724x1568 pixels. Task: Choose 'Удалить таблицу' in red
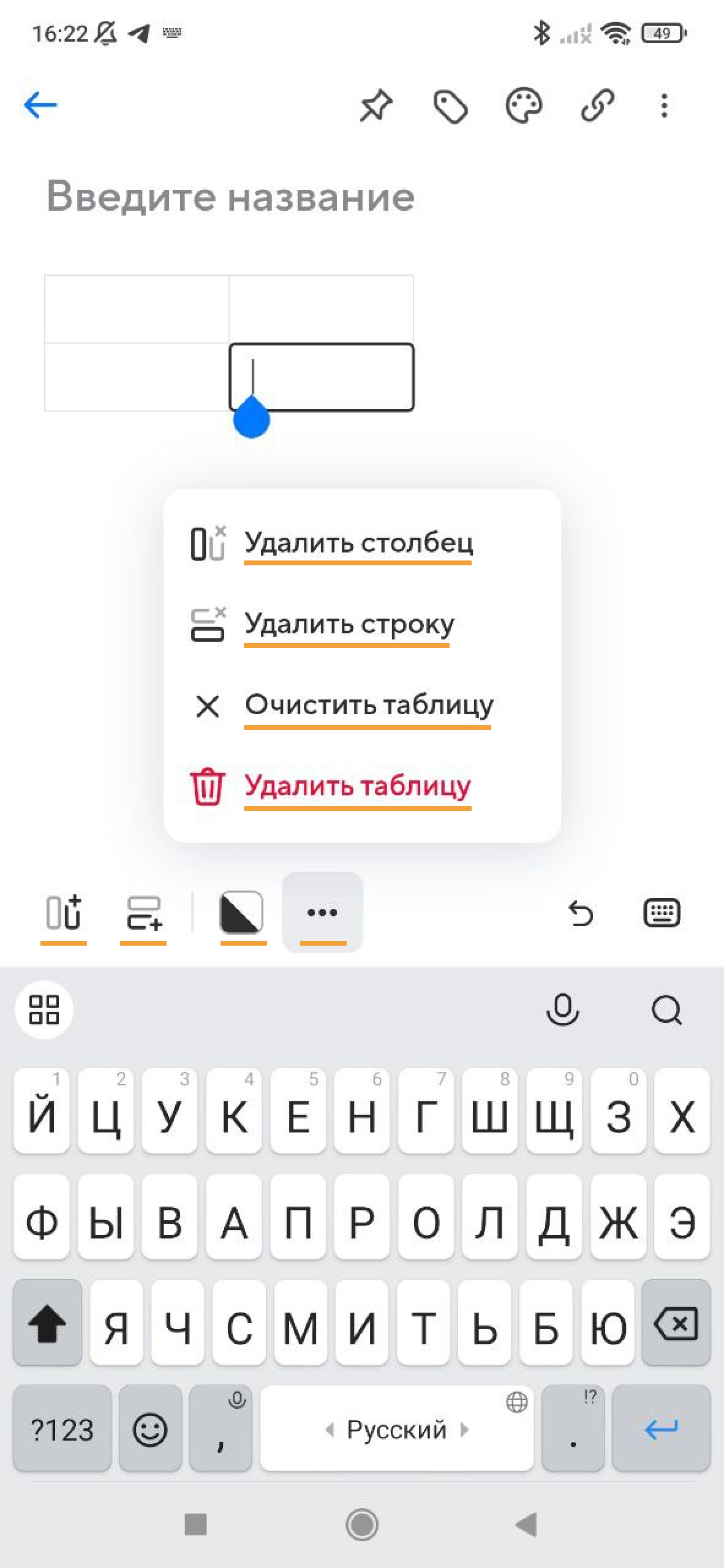click(358, 786)
